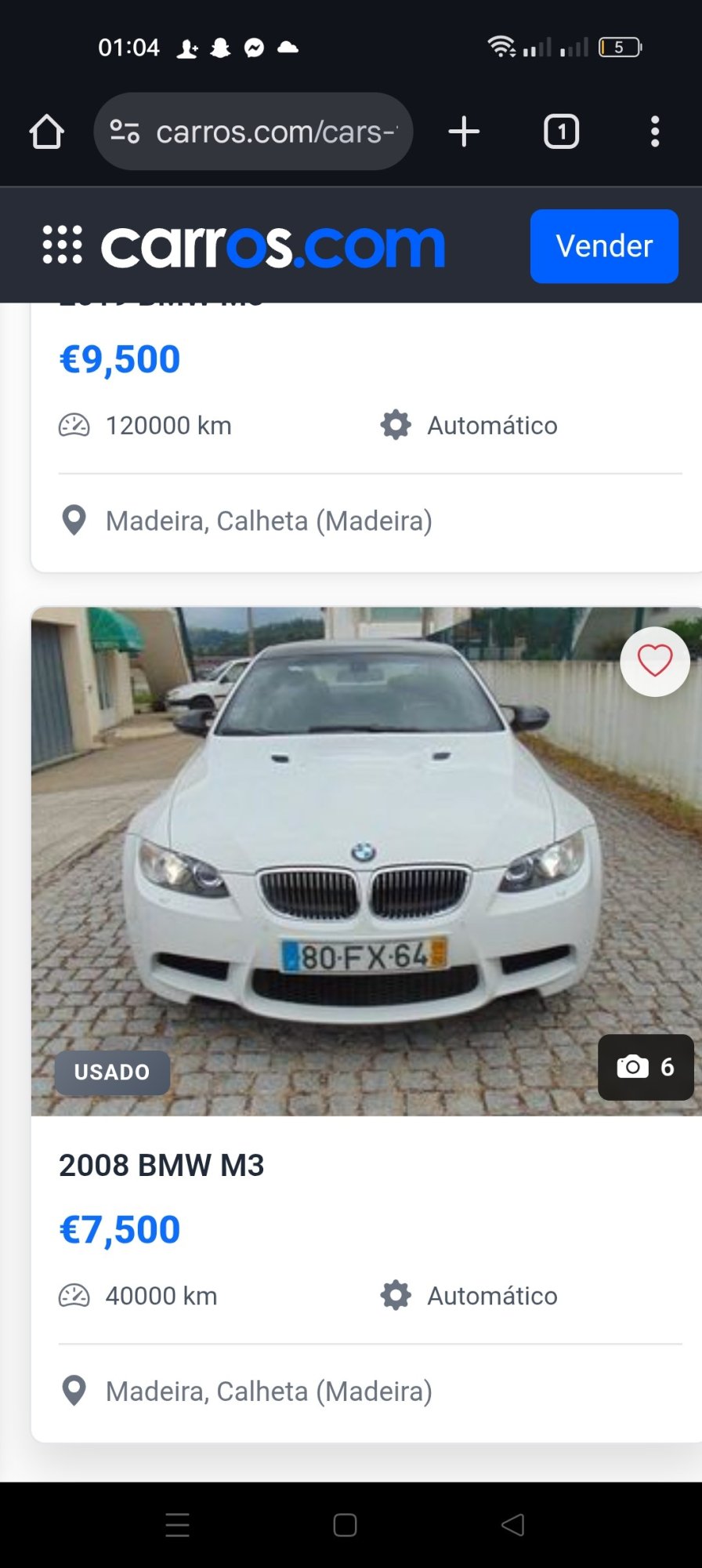The image size is (702, 1568).
Task: Tap the recent apps button in navigation bar
Action: coord(178,1524)
